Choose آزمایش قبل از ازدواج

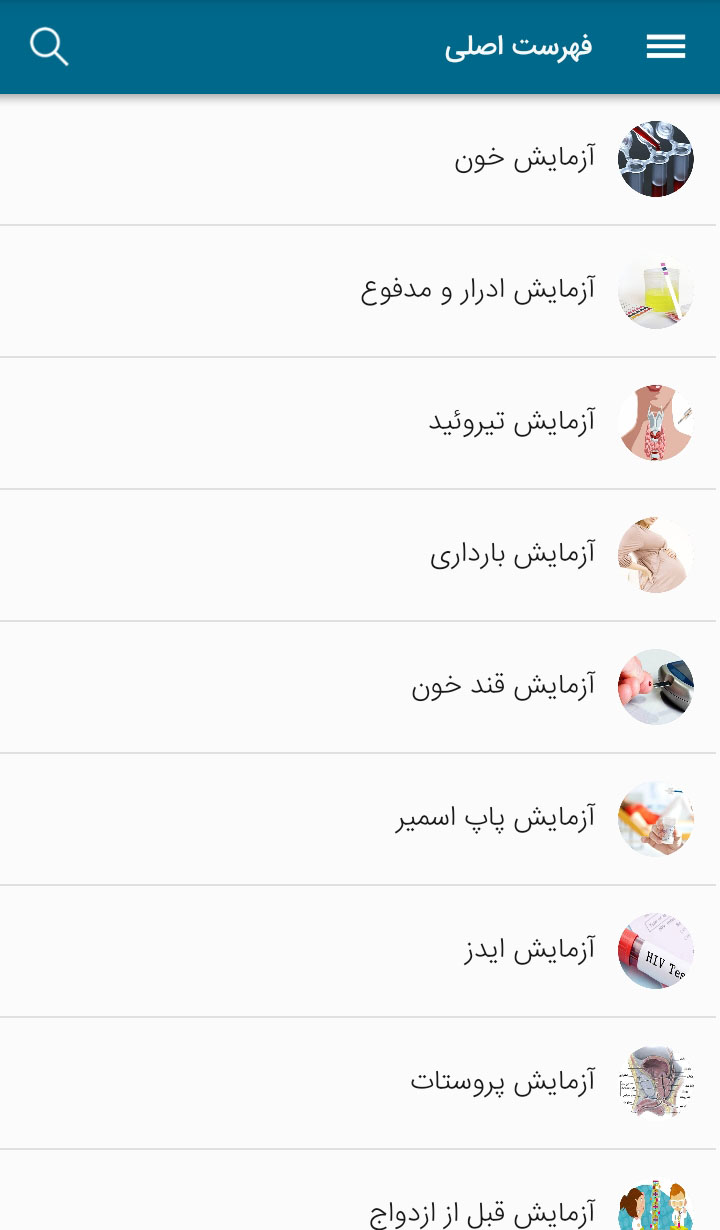pos(482,1212)
